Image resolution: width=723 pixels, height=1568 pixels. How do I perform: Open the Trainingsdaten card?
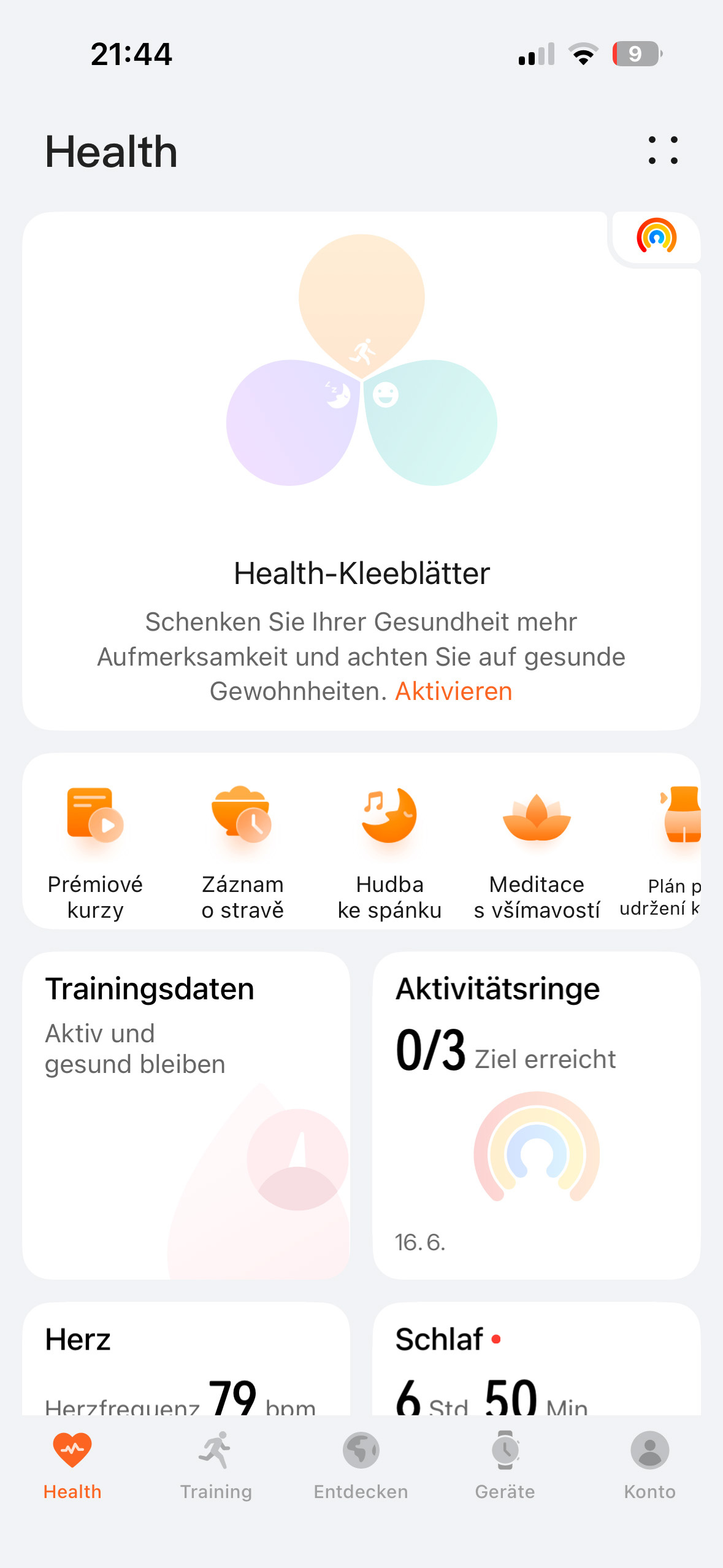pos(186,1115)
